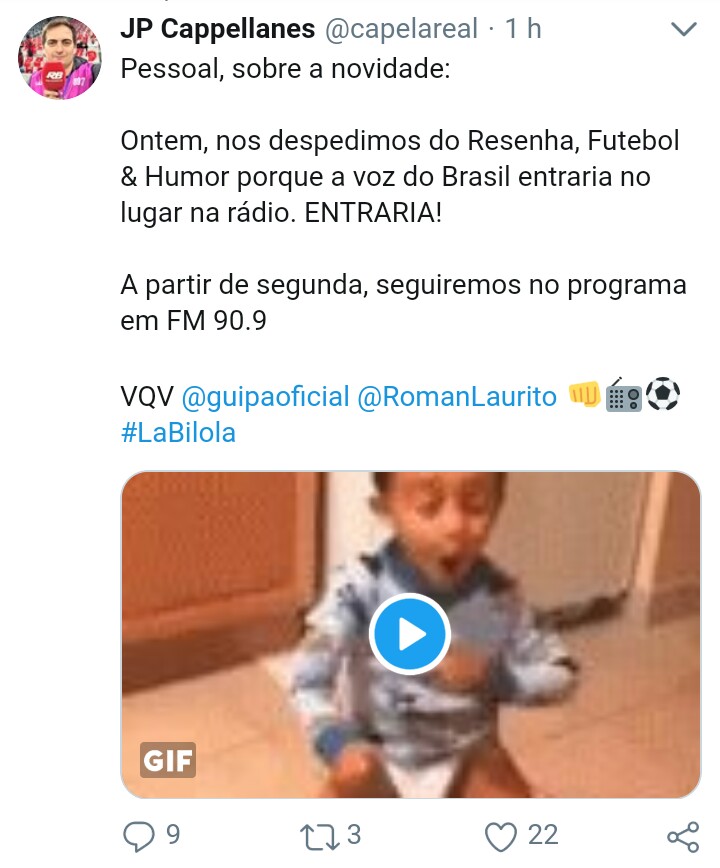Share the tweet via share icon

pyautogui.click(x=682, y=836)
